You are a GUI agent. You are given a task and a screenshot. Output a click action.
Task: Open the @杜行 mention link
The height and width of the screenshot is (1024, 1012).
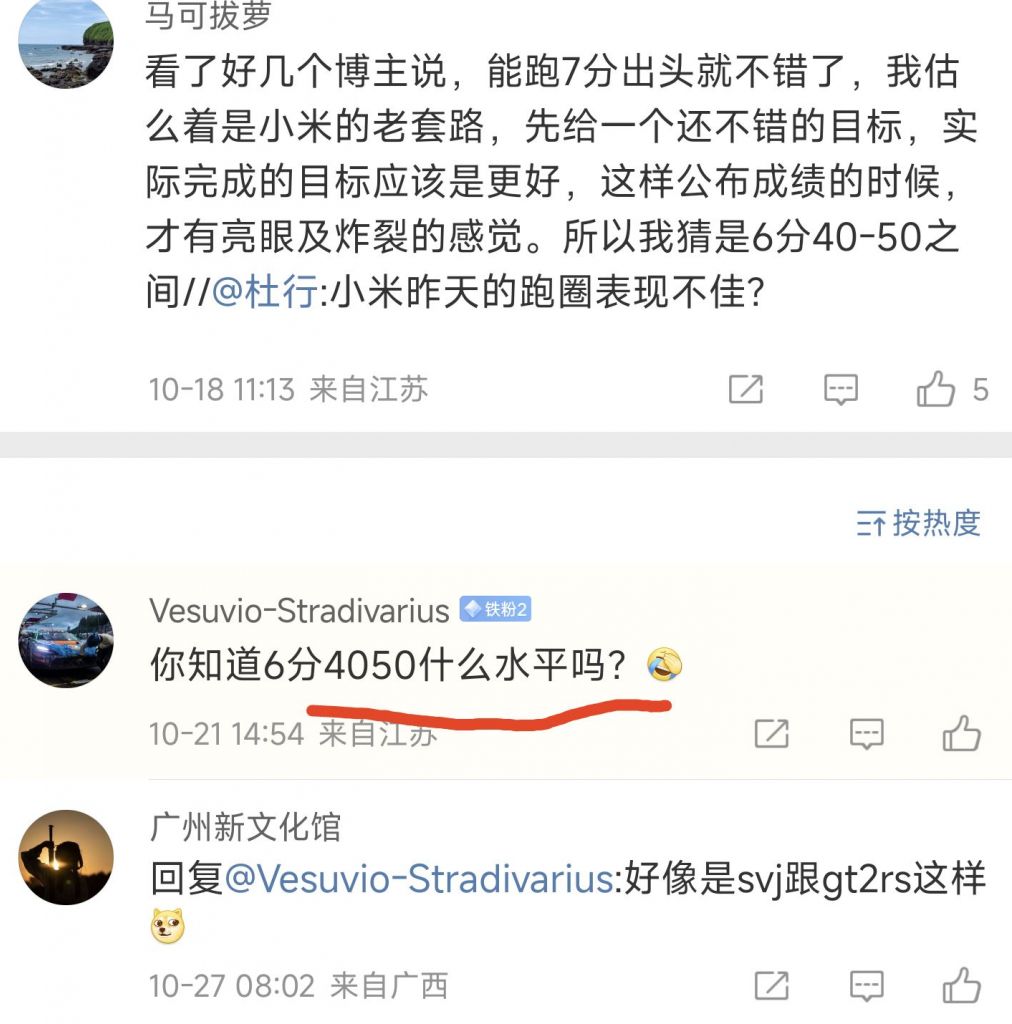(264, 293)
